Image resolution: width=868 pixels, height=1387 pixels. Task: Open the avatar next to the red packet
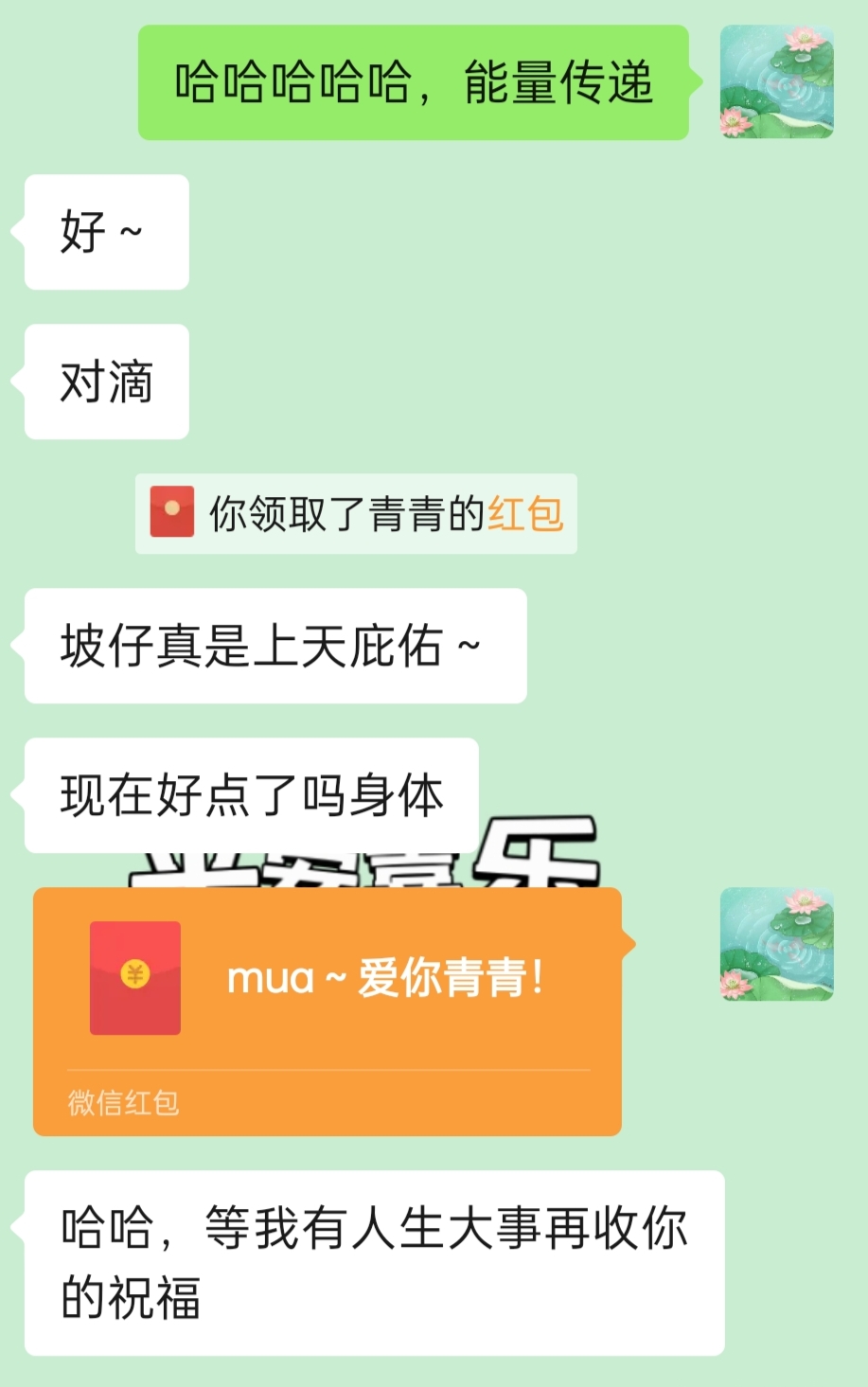776,944
